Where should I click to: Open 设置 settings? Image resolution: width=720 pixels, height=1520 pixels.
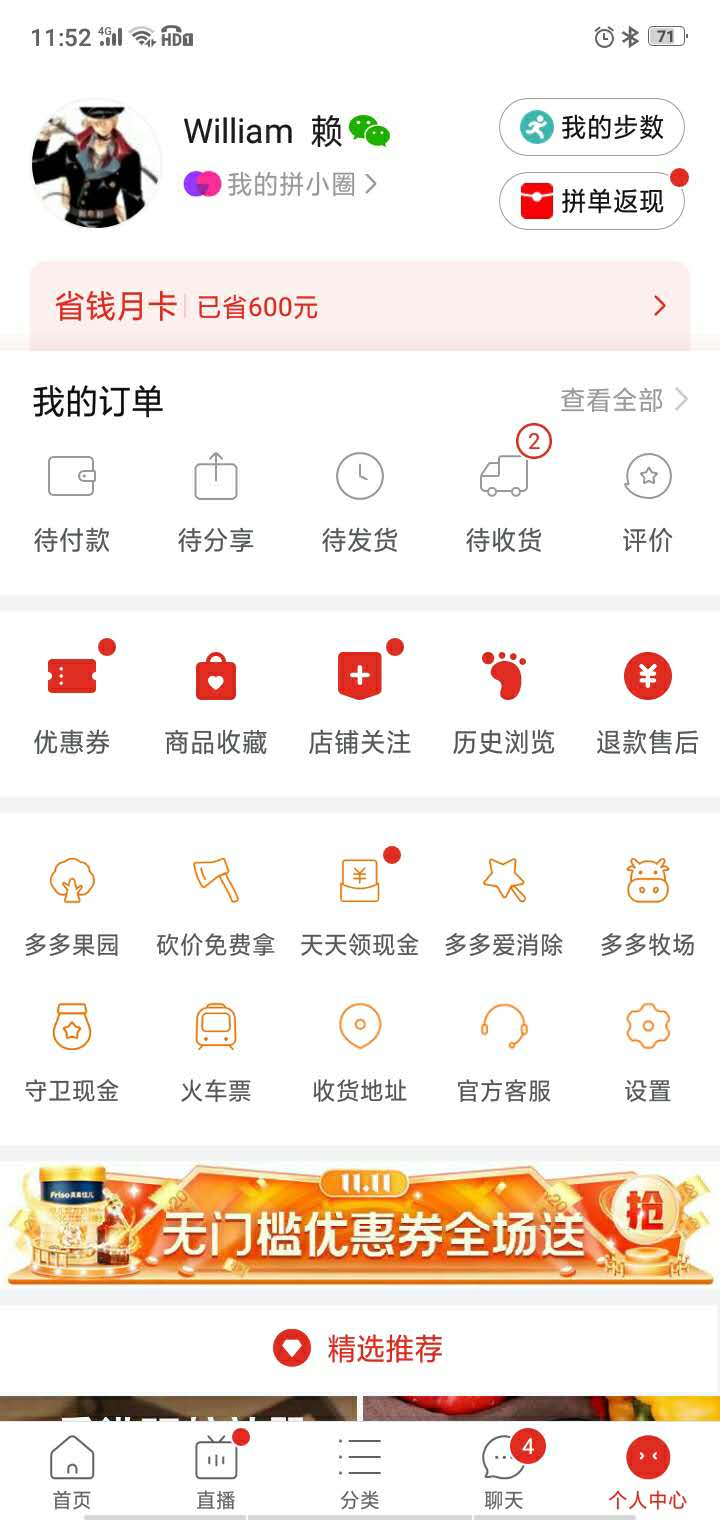pos(648,1050)
